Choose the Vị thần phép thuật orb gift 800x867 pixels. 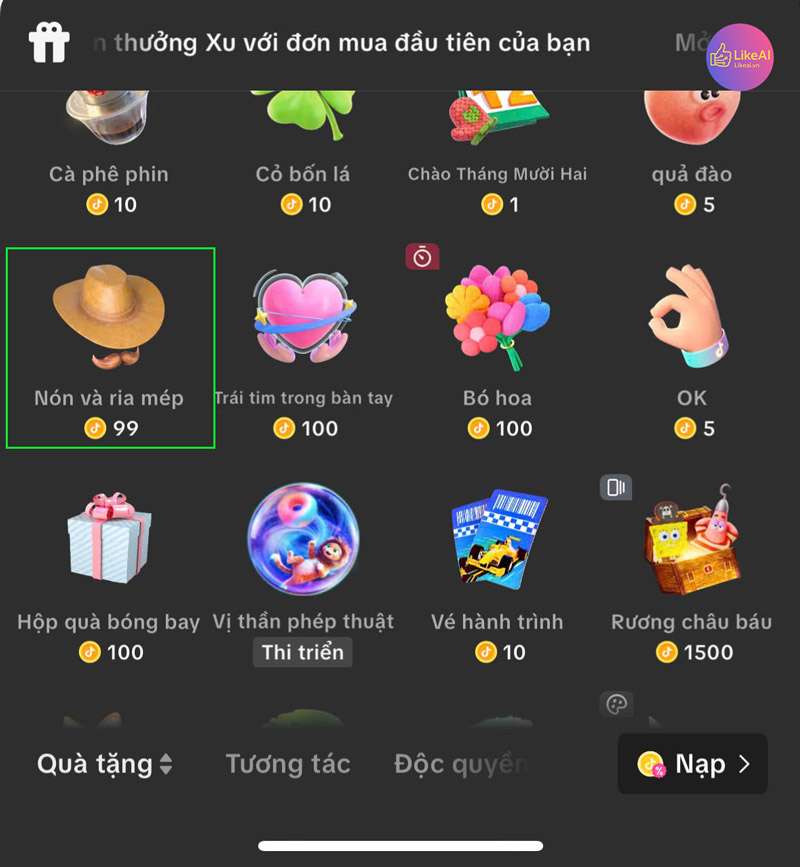click(302, 543)
